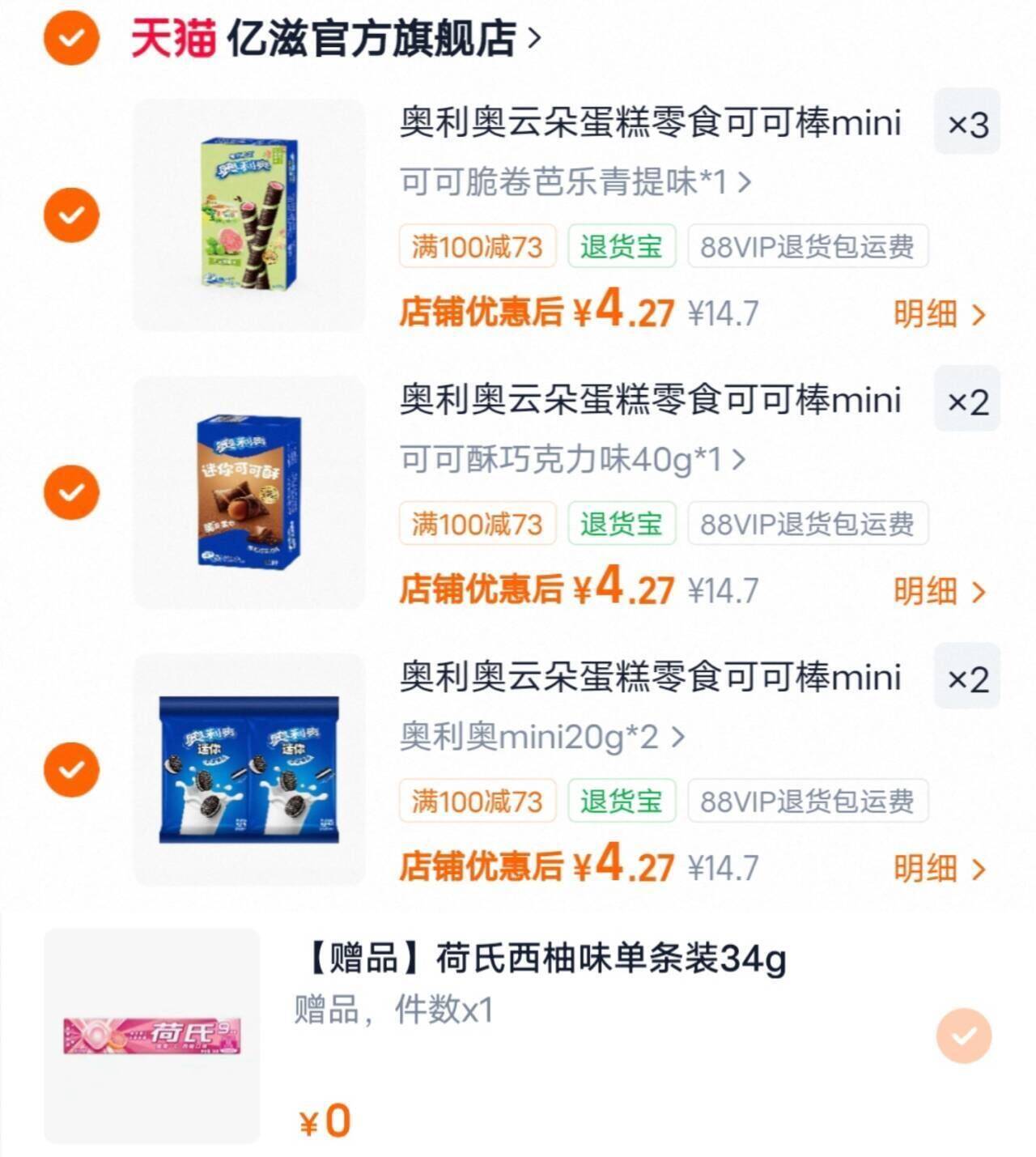Open the 荷氏西柚味单条装34g gift item
Screen dimensions: 1036x1157
[x=543, y=959]
